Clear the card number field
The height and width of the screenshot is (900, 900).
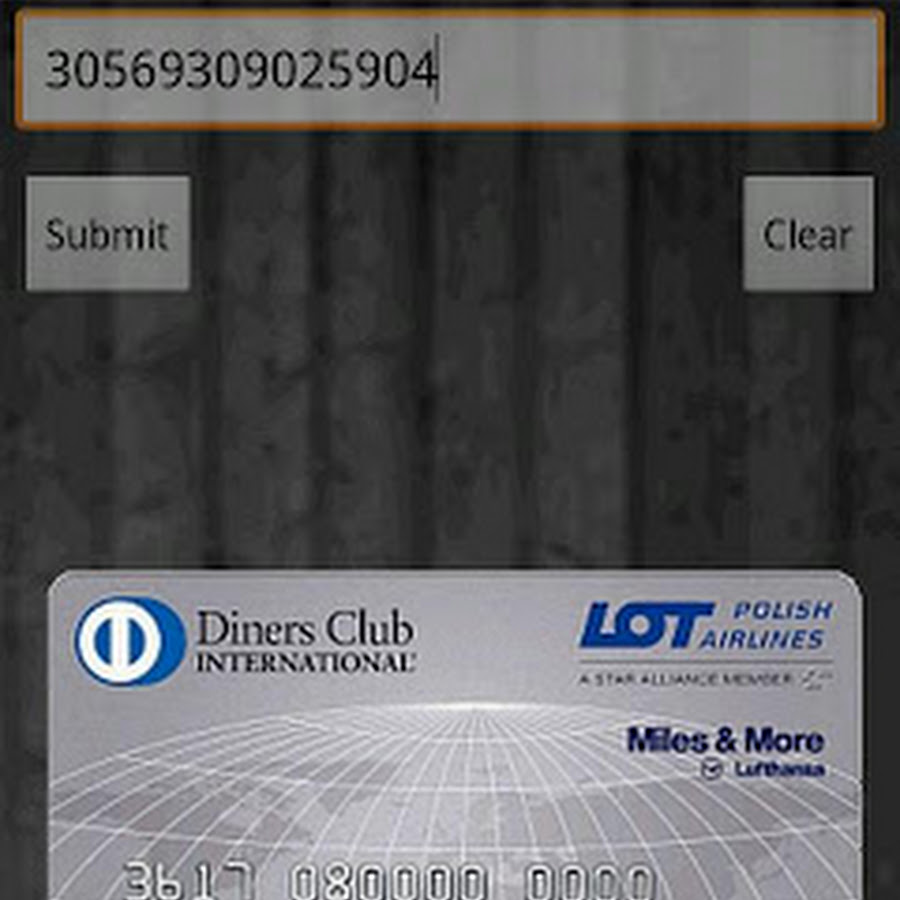808,234
